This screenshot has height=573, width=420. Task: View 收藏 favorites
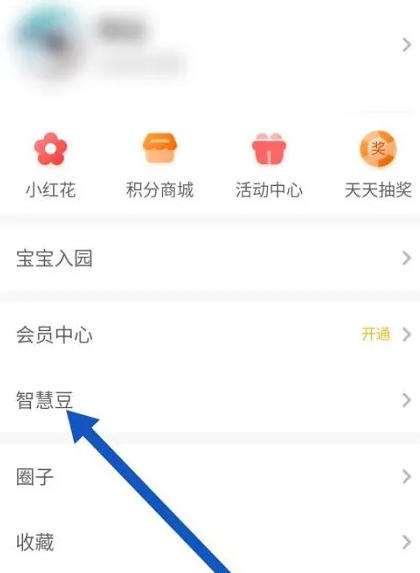pyautogui.click(x=210, y=542)
